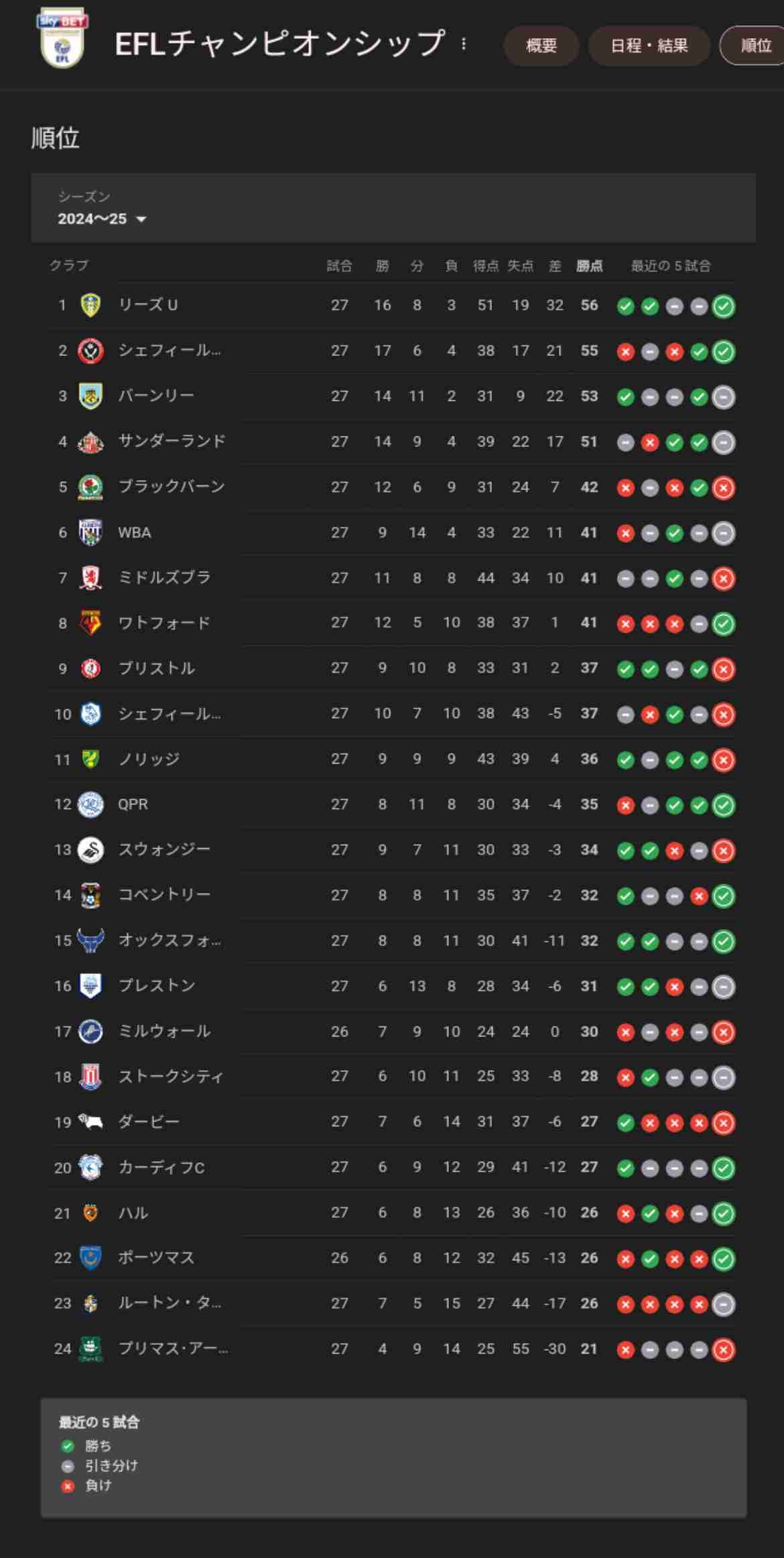Viewport: 784px width, 1558px height.
Task: Open the ワトフォード team row
Action: [164, 623]
